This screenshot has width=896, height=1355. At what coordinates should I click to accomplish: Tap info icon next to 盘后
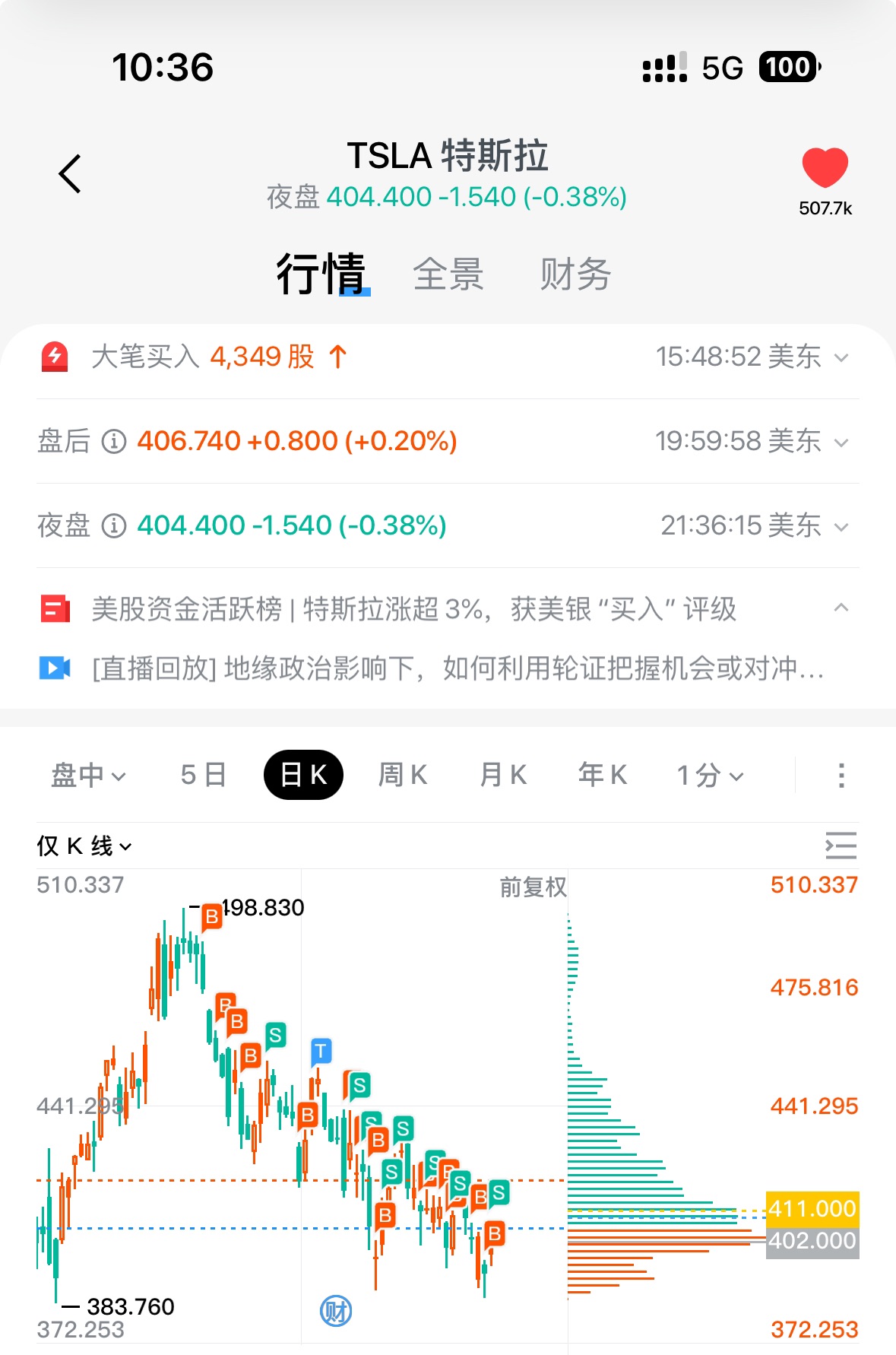click(114, 441)
